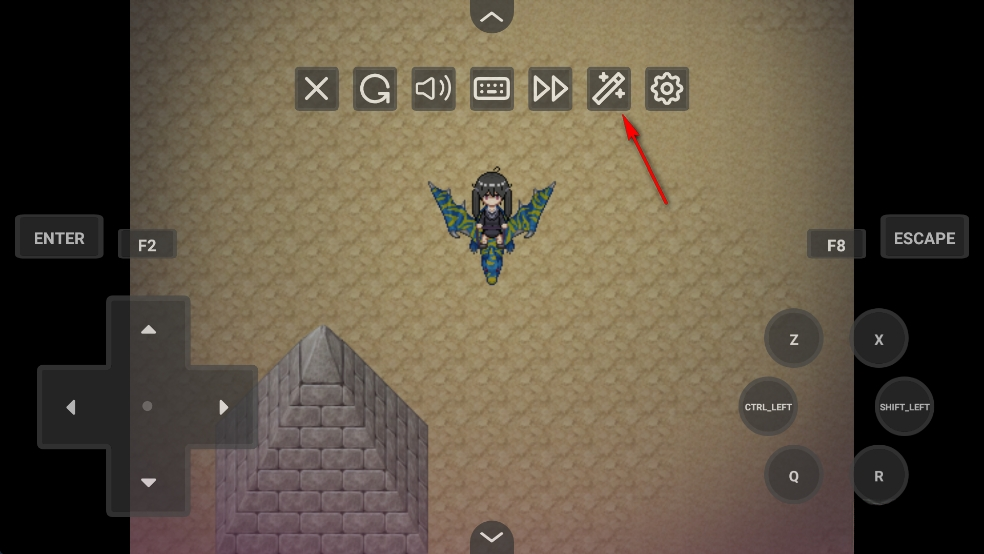The width and height of the screenshot is (984, 554).
Task: Hit the ESCAPE virtual key
Action: 924,238
